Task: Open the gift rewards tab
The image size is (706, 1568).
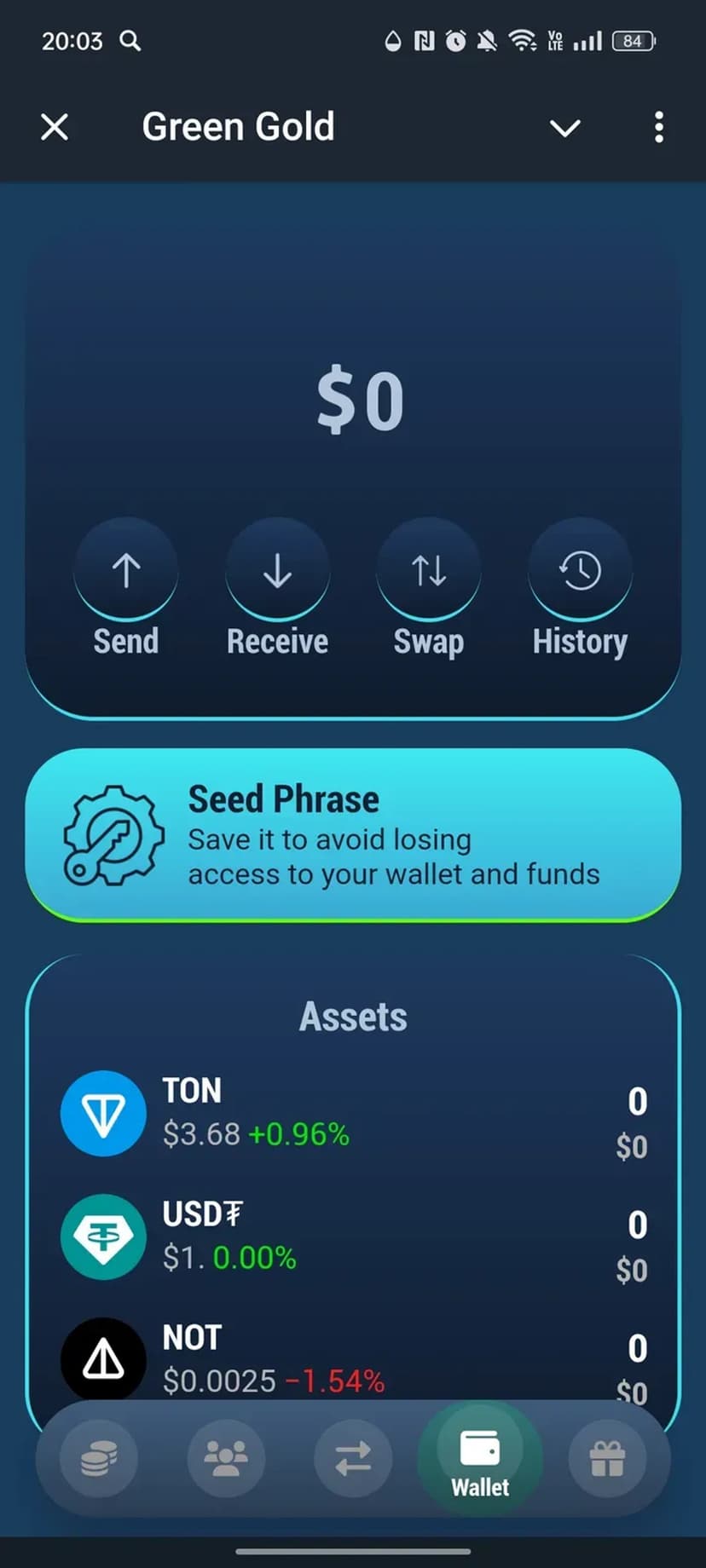Action: [607, 1458]
